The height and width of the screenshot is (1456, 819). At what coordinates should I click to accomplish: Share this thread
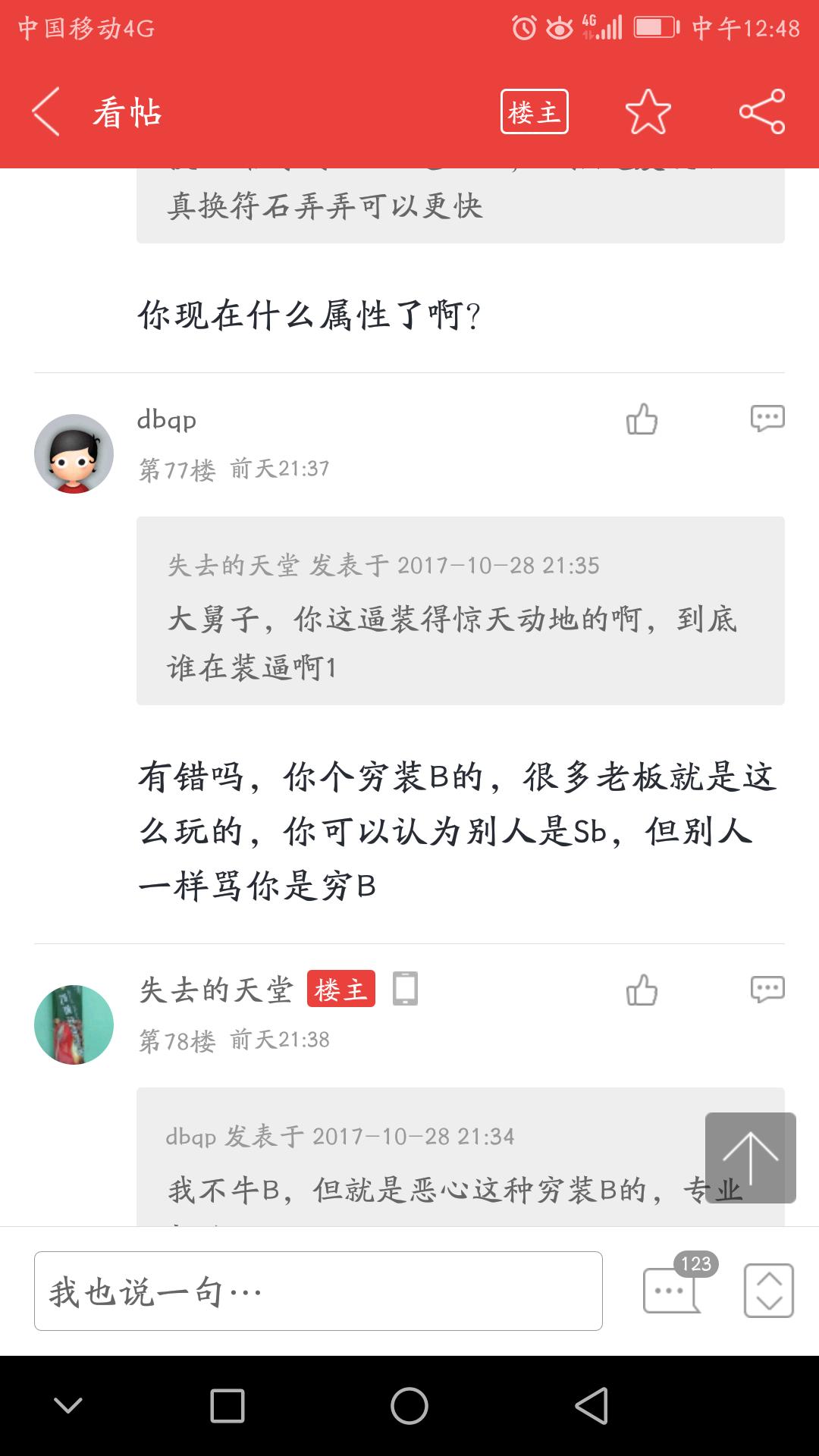click(761, 112)
